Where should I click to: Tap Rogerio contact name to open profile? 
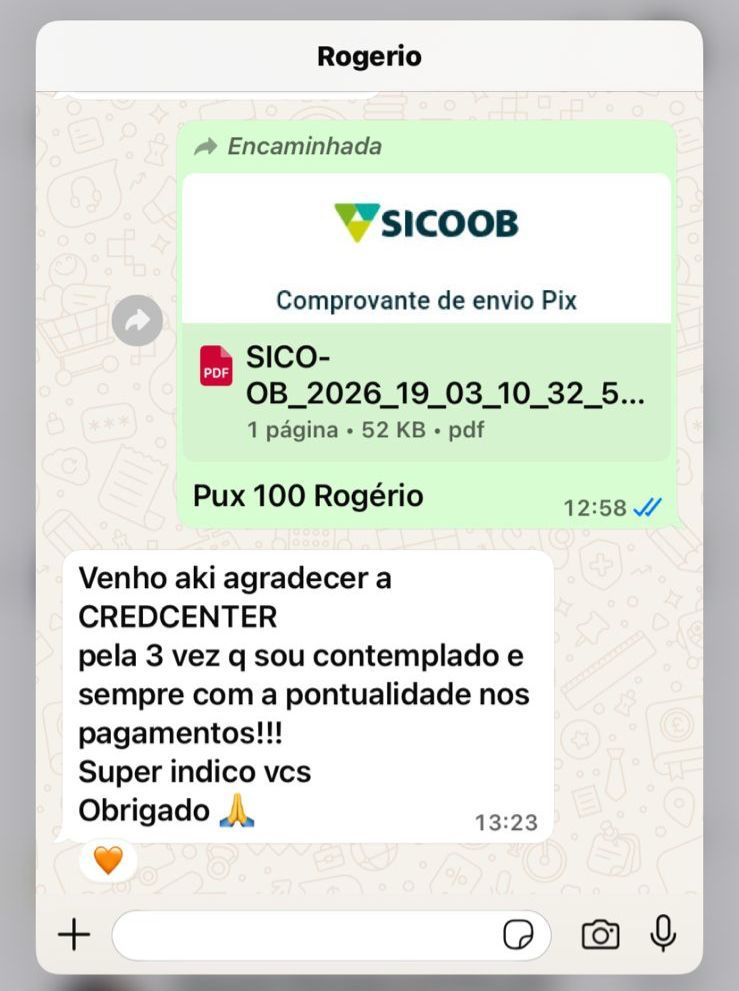(369, 56)
